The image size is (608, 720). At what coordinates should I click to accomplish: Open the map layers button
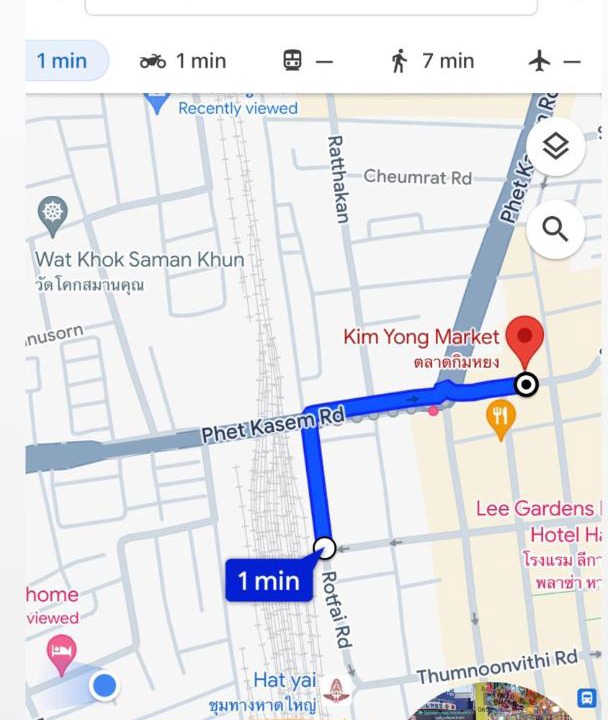point(555,147)
